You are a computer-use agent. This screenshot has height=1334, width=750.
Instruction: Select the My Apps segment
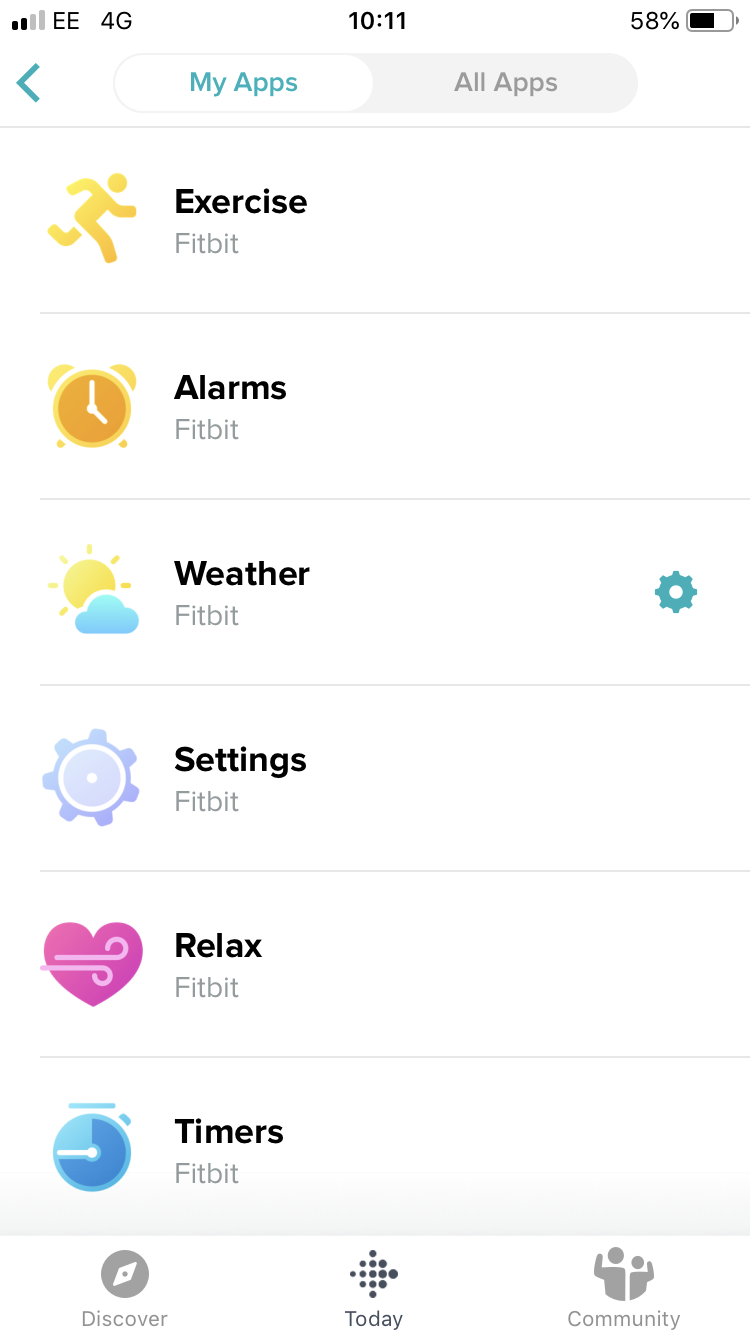pos(244,83)
